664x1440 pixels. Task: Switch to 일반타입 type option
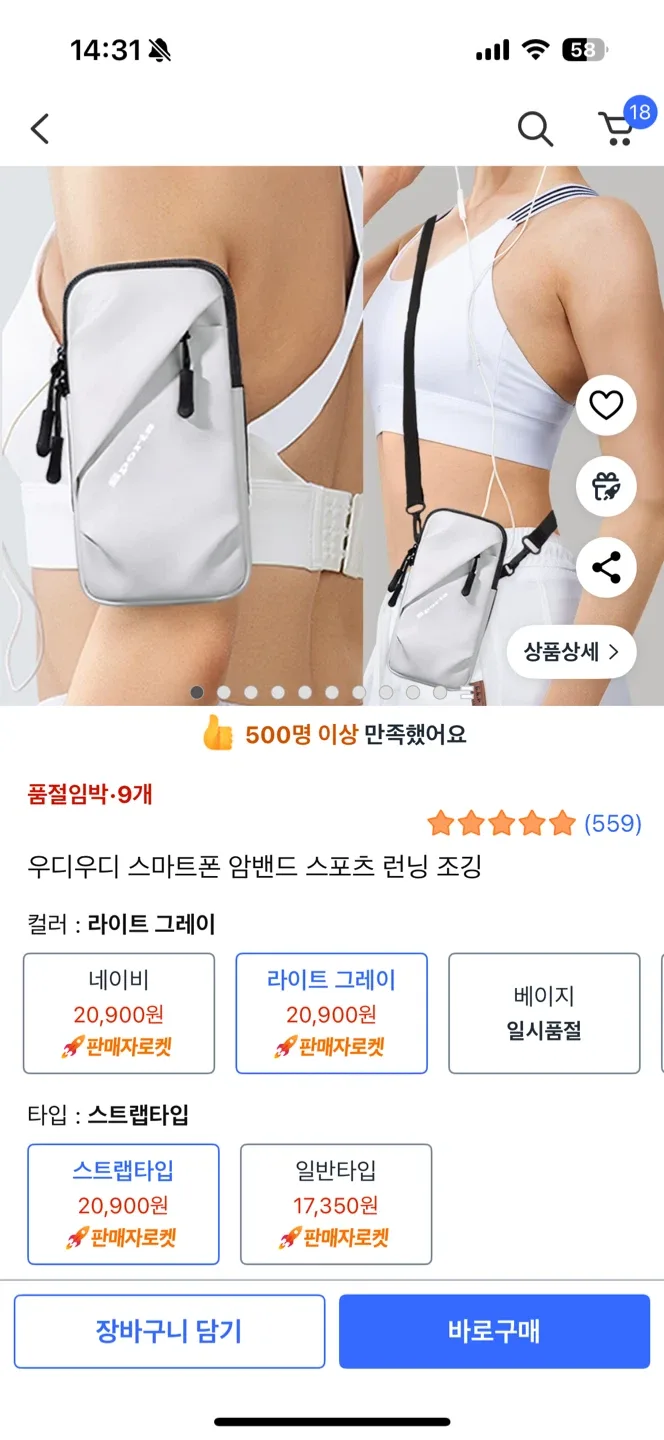pyautogui.click(x=336, y=1204)
